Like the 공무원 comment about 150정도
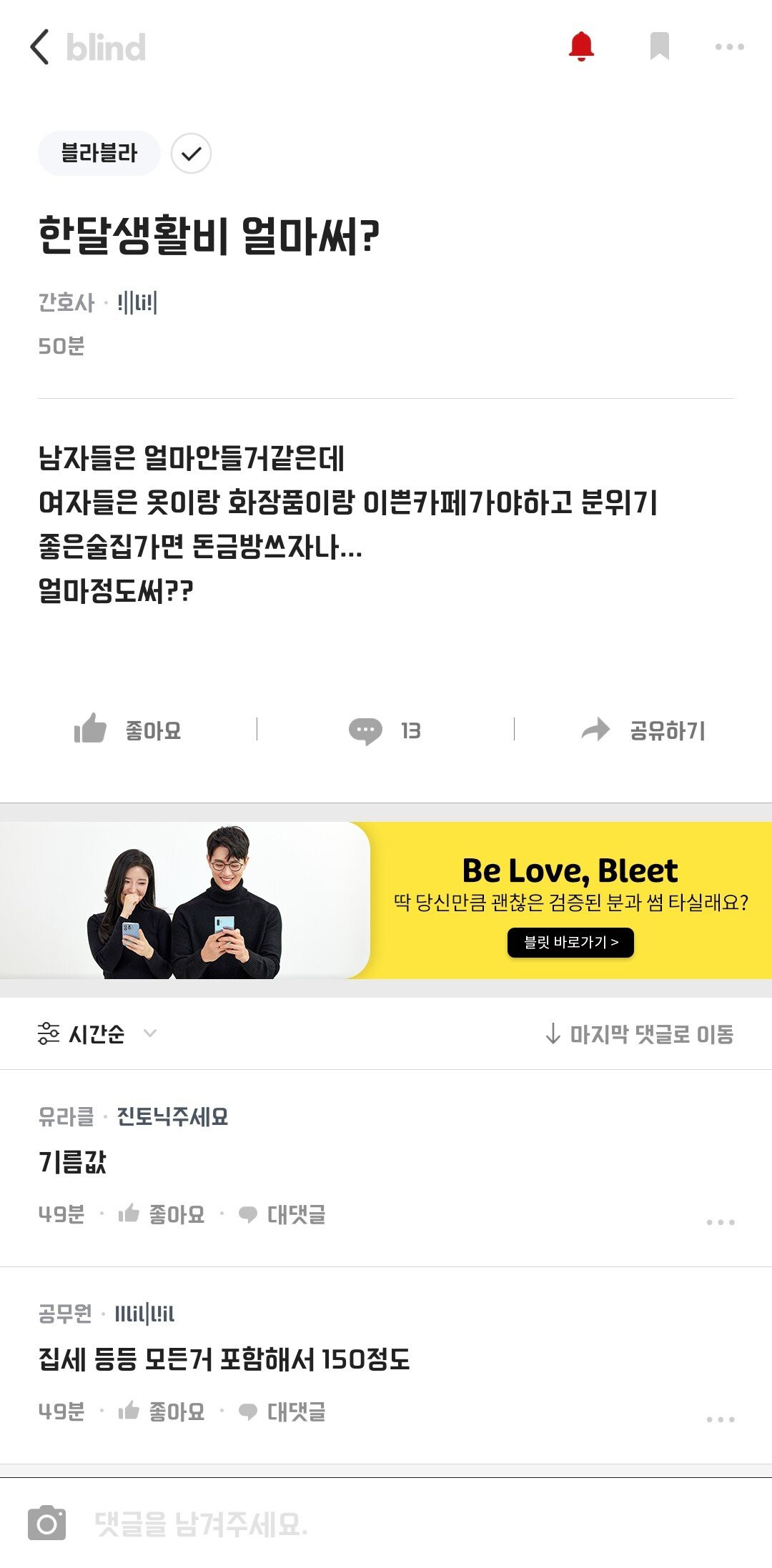 [162, 1411]
